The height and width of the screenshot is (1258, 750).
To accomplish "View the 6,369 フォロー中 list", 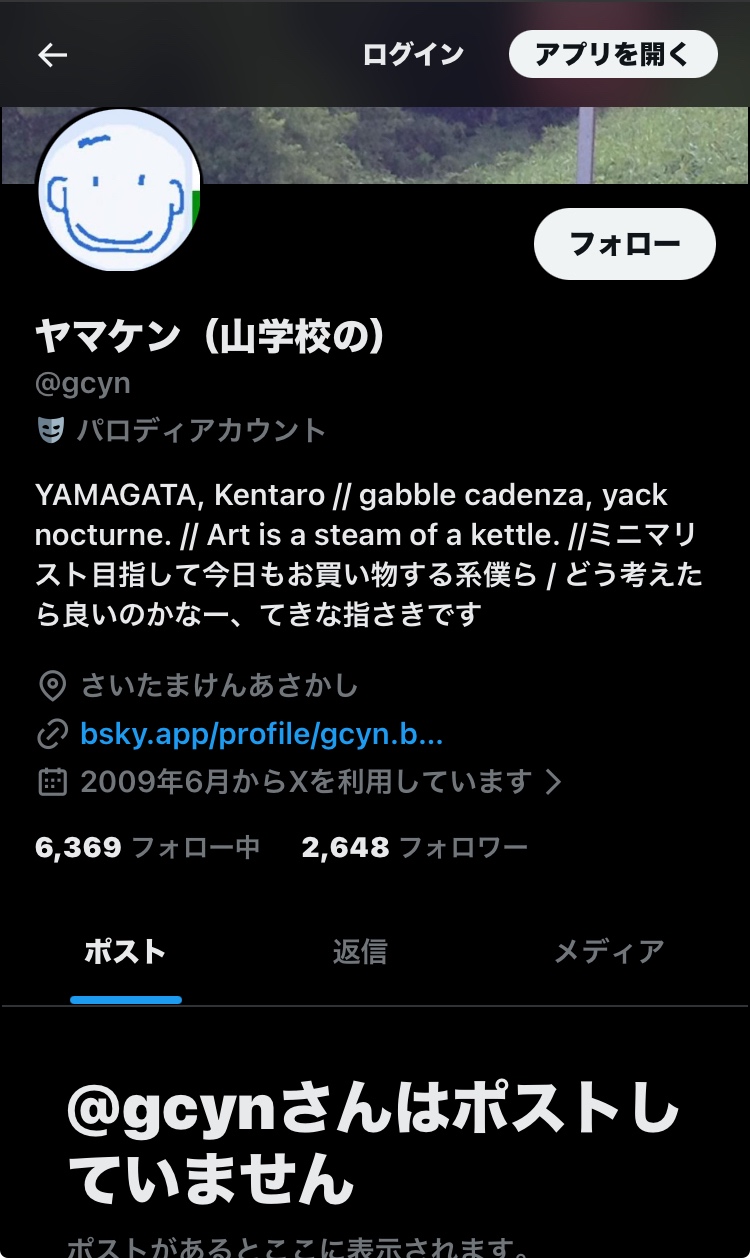I will coord(147,848).
